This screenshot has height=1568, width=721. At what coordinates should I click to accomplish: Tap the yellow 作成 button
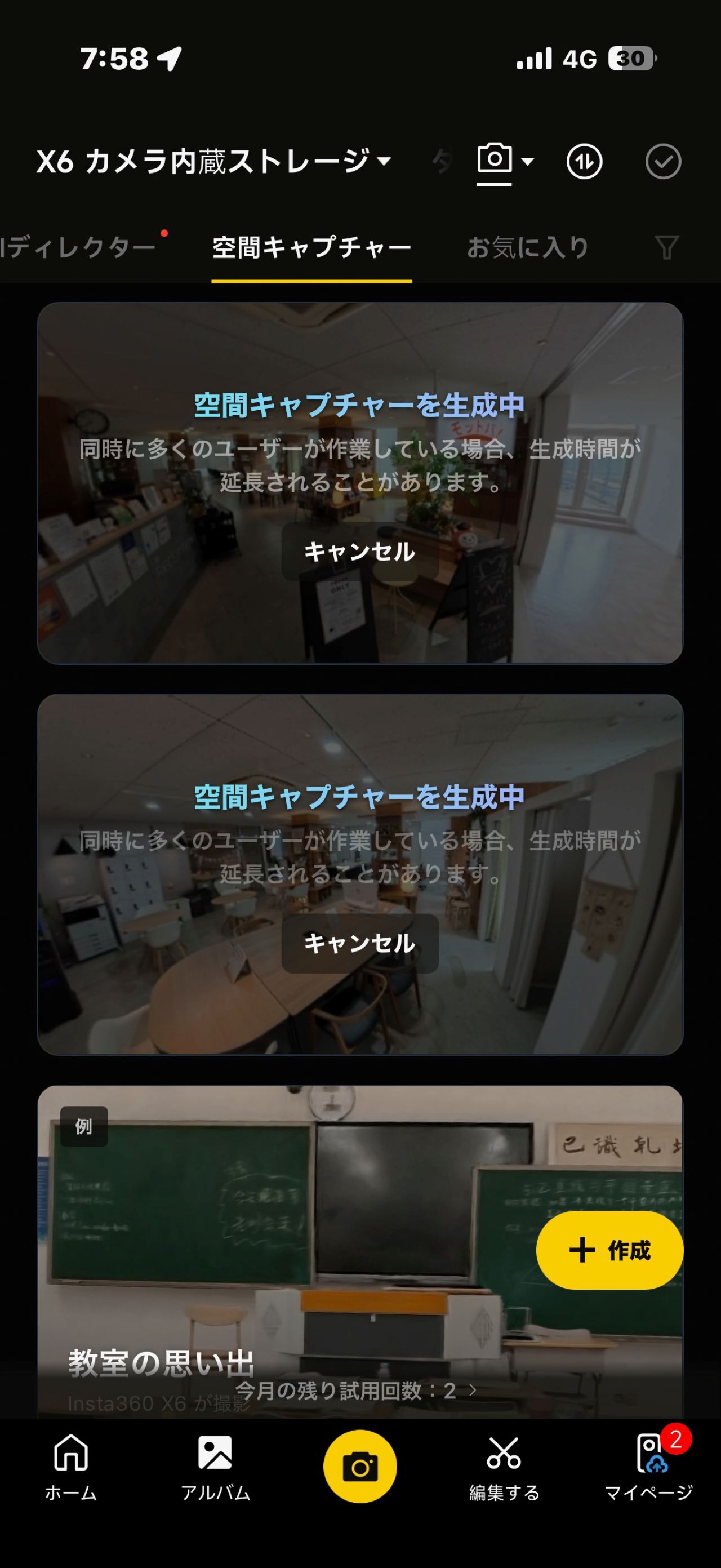point(609,1250)
